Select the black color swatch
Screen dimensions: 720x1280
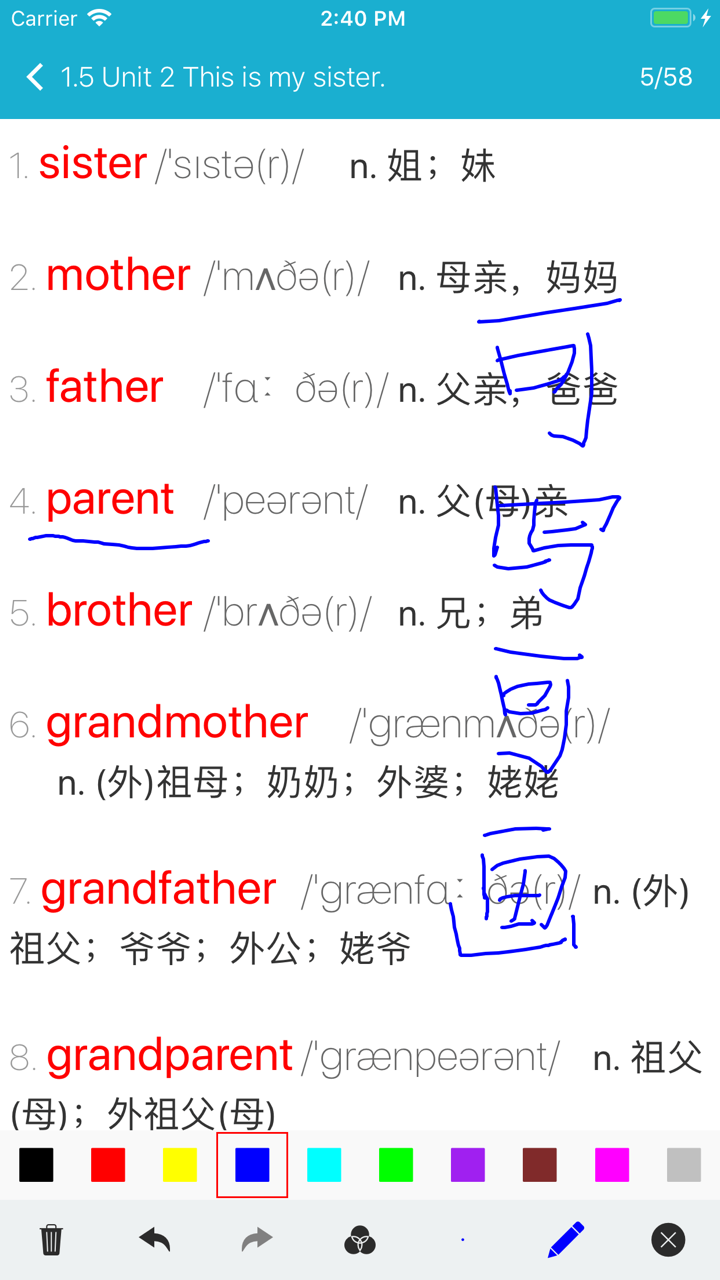click(36, 1163)
